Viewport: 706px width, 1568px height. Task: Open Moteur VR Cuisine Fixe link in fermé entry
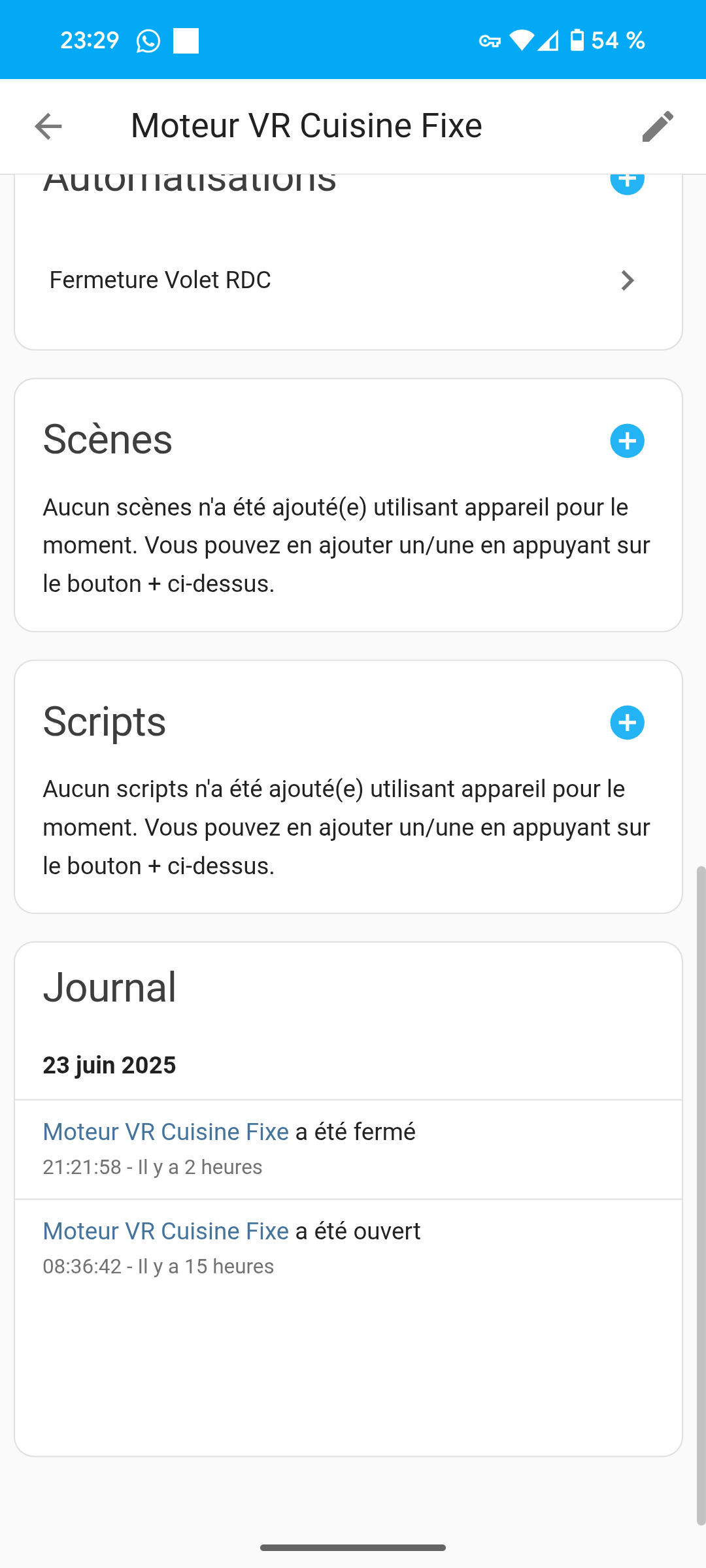(x=165, y=1132)
